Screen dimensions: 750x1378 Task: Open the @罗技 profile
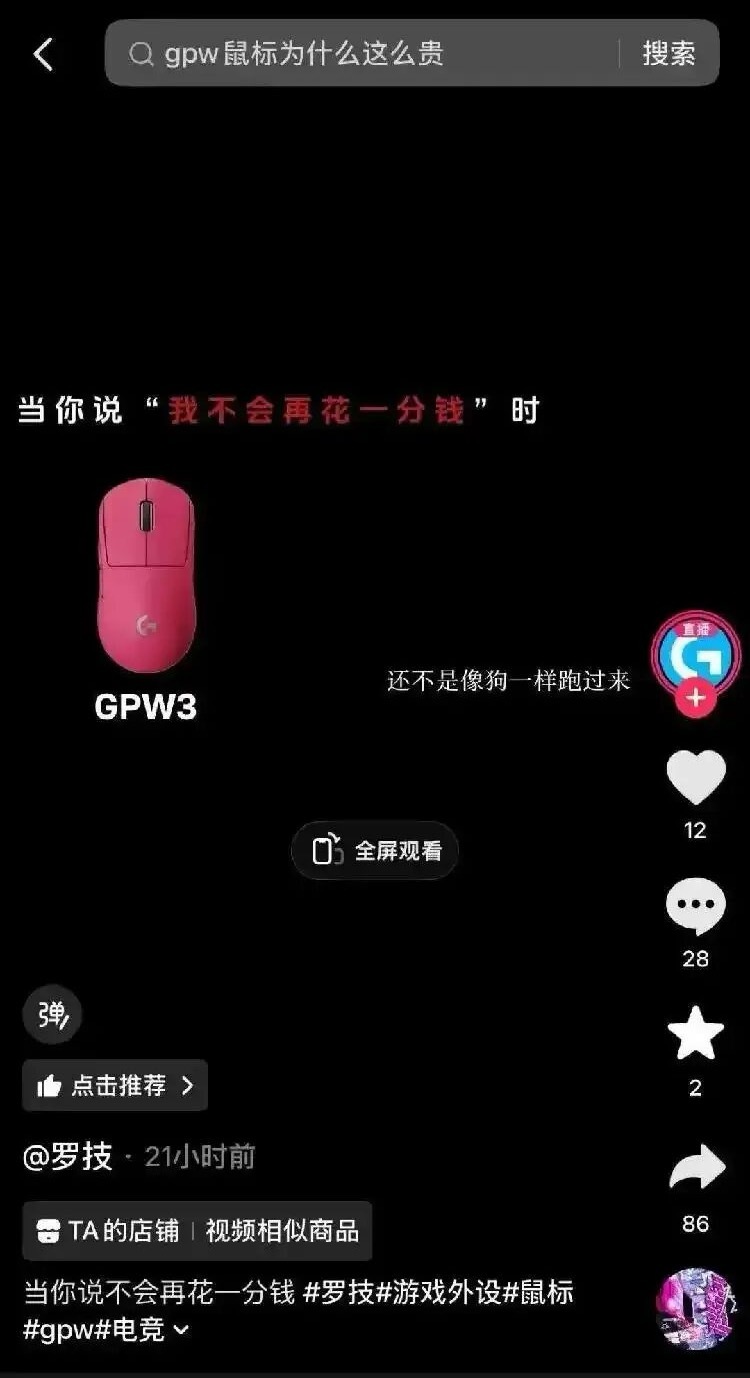68,1157
